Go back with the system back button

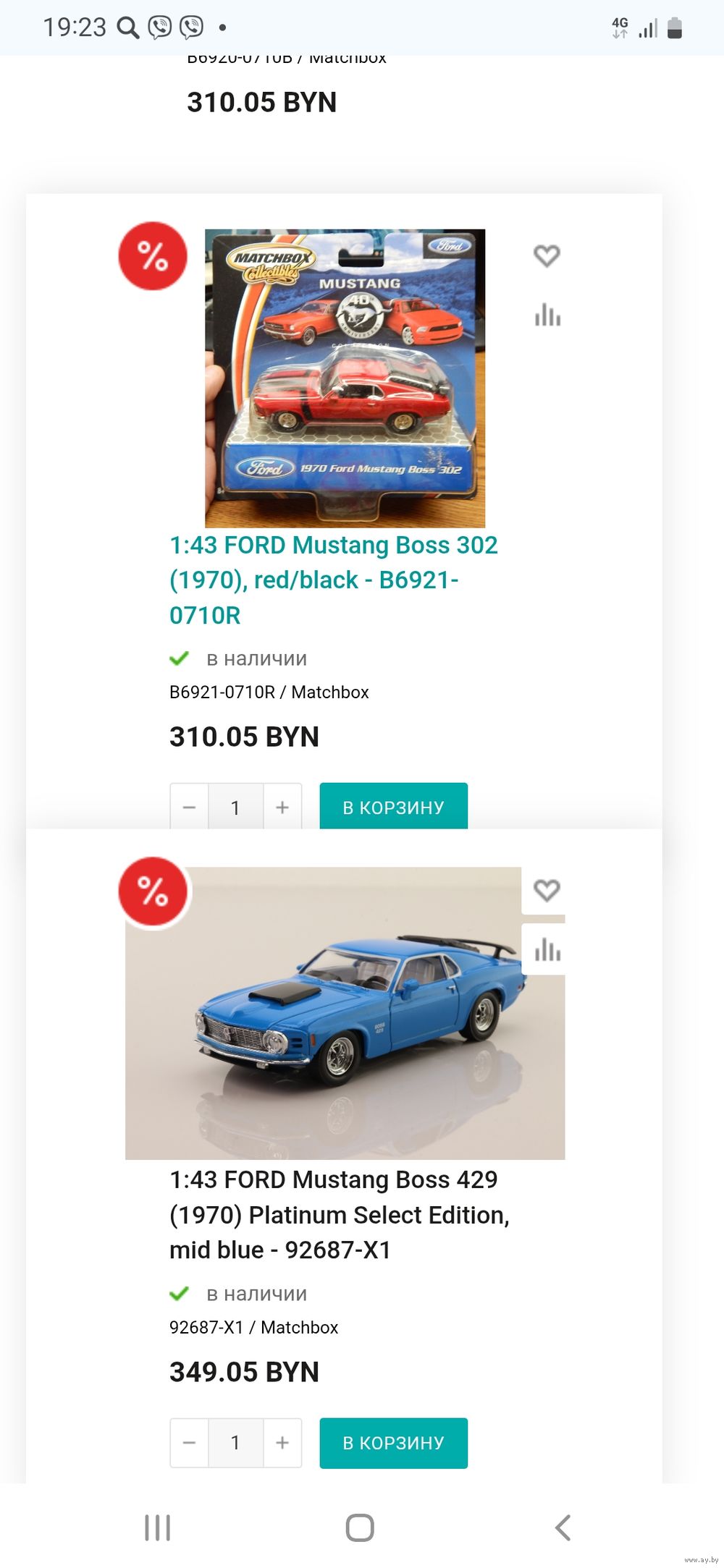[563, 1527]
